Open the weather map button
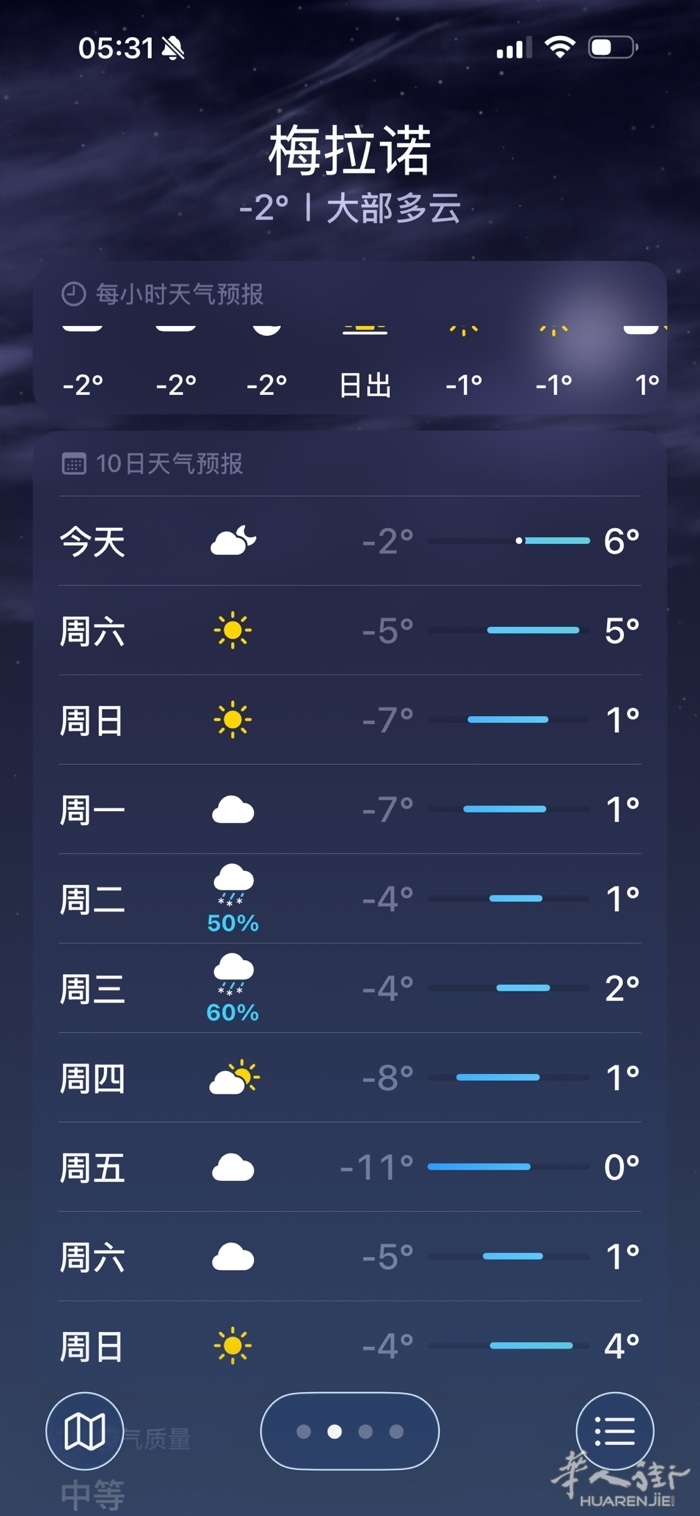The width and height of the screenshot is (700, 1516). [x=85, y=1432]
